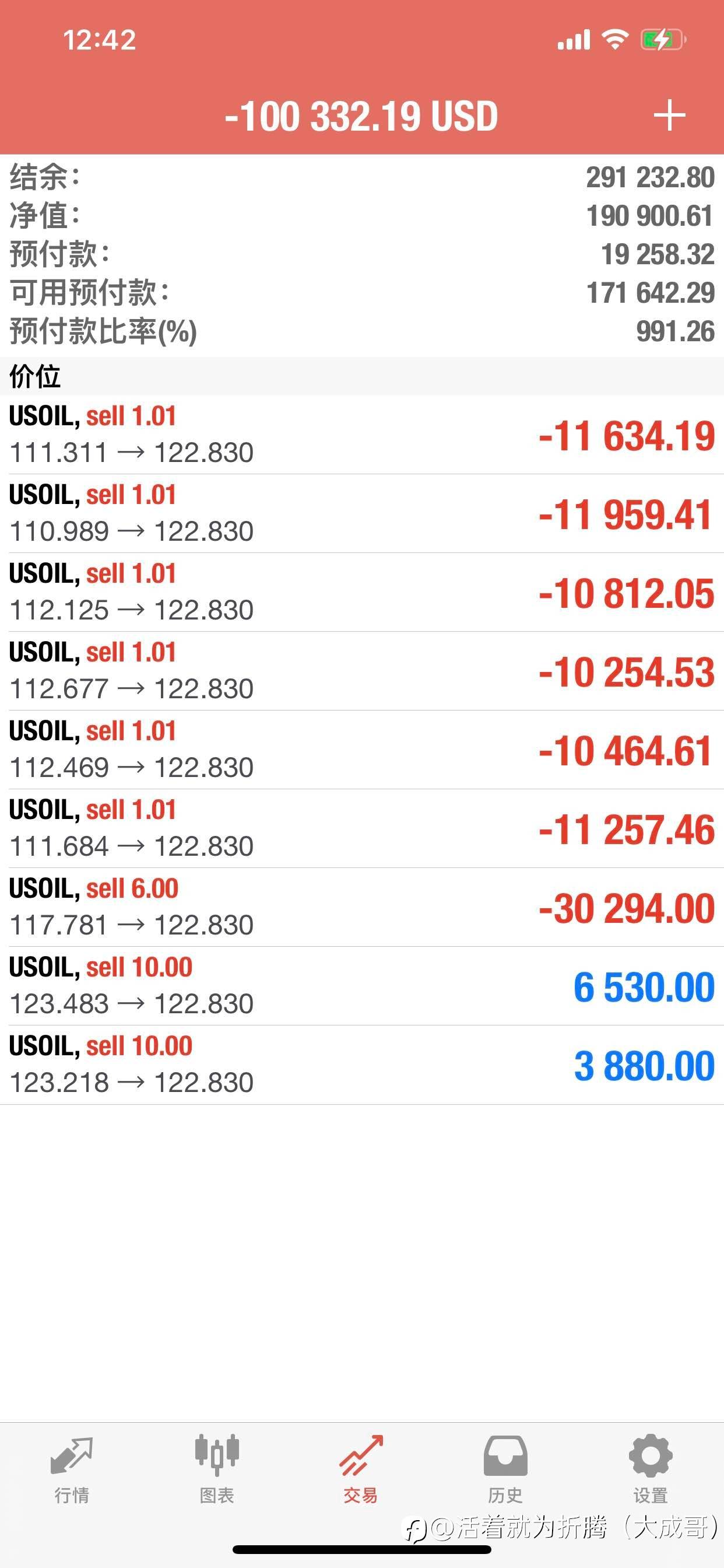724x1568 pixels.
Task: Select USOIL position with 3 880.00 profit
Action: point(362,1065)
